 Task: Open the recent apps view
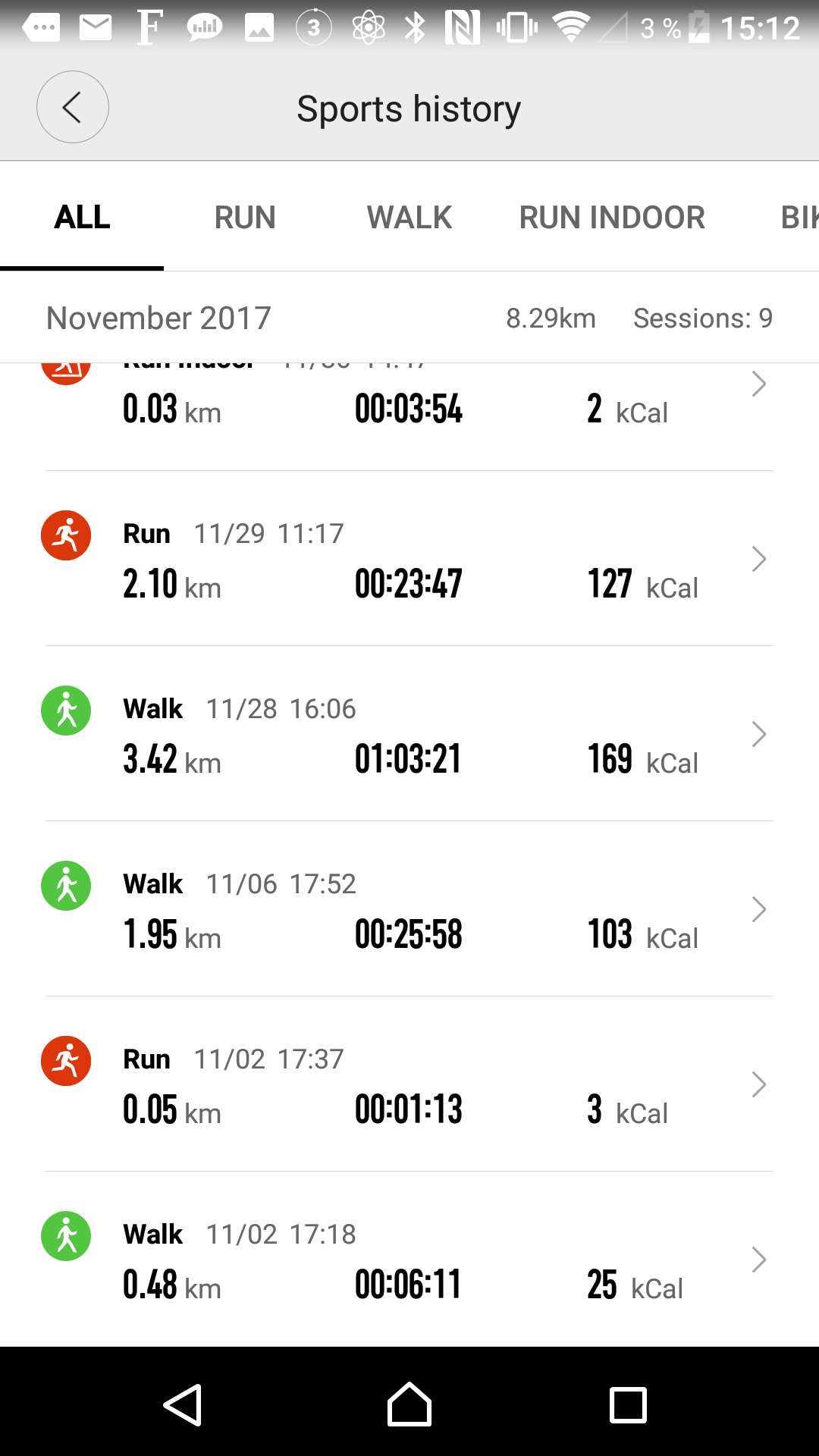628,1404
